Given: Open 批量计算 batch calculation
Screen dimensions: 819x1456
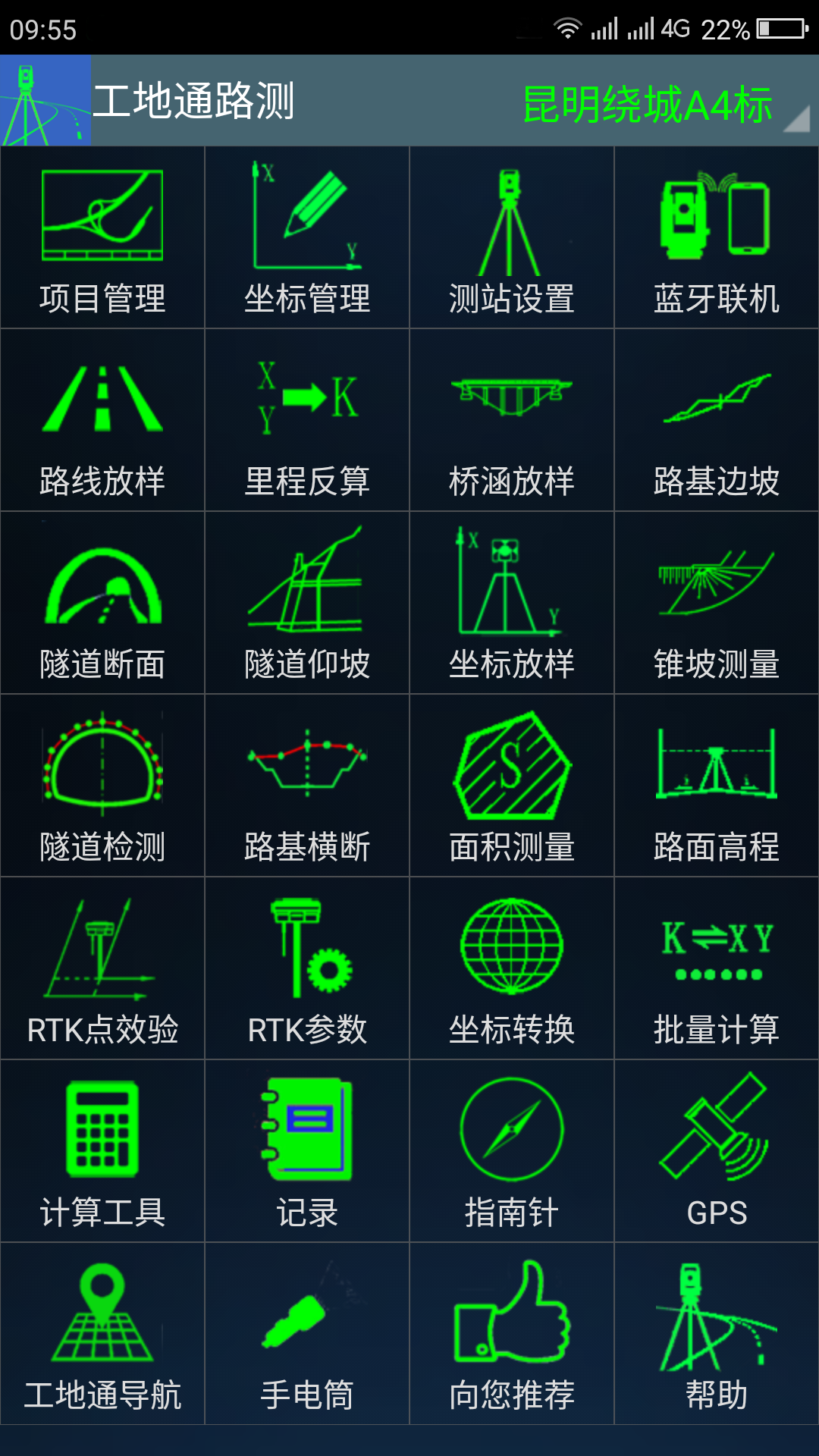Looking at the screenshot, I should click(717, 969).
